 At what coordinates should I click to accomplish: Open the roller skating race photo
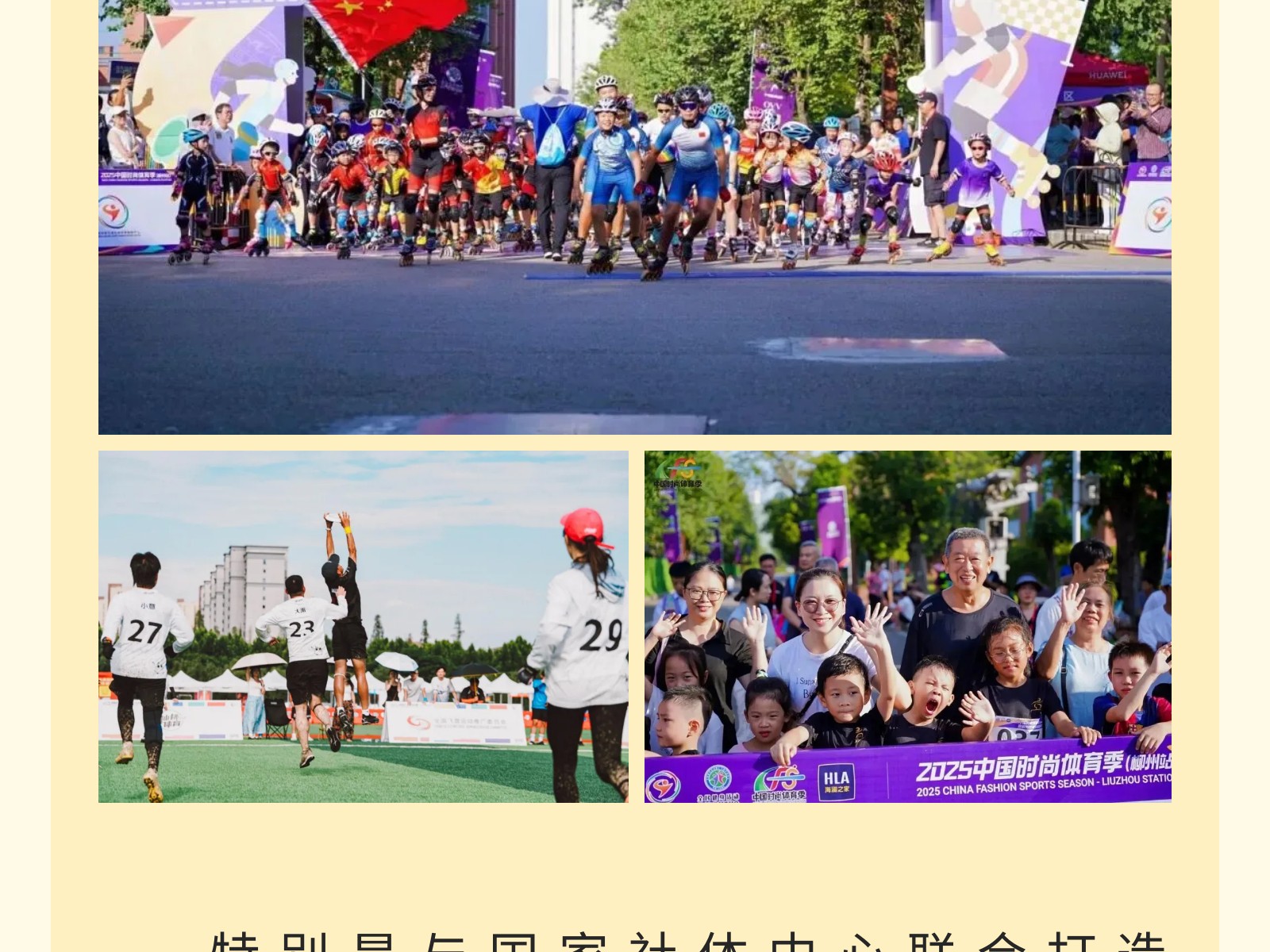click(634, 216)
